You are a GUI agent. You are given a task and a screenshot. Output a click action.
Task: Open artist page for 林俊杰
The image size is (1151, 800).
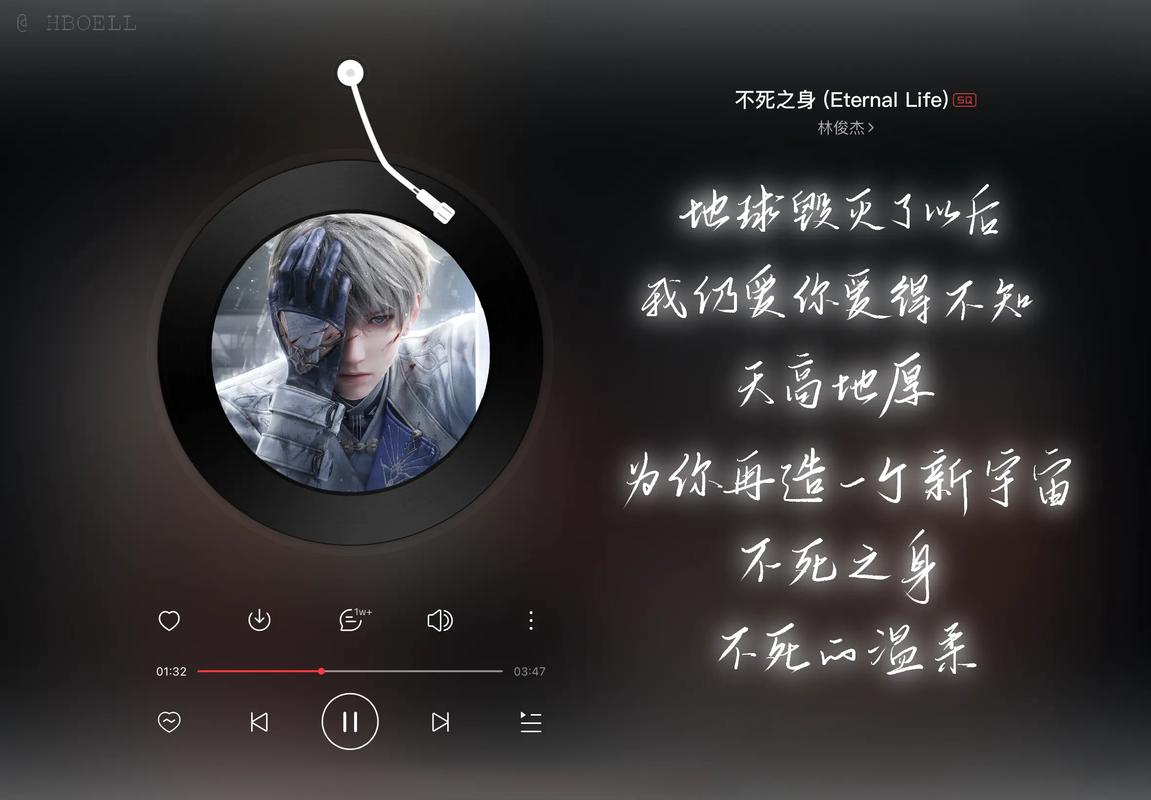[x=845, y=127]
